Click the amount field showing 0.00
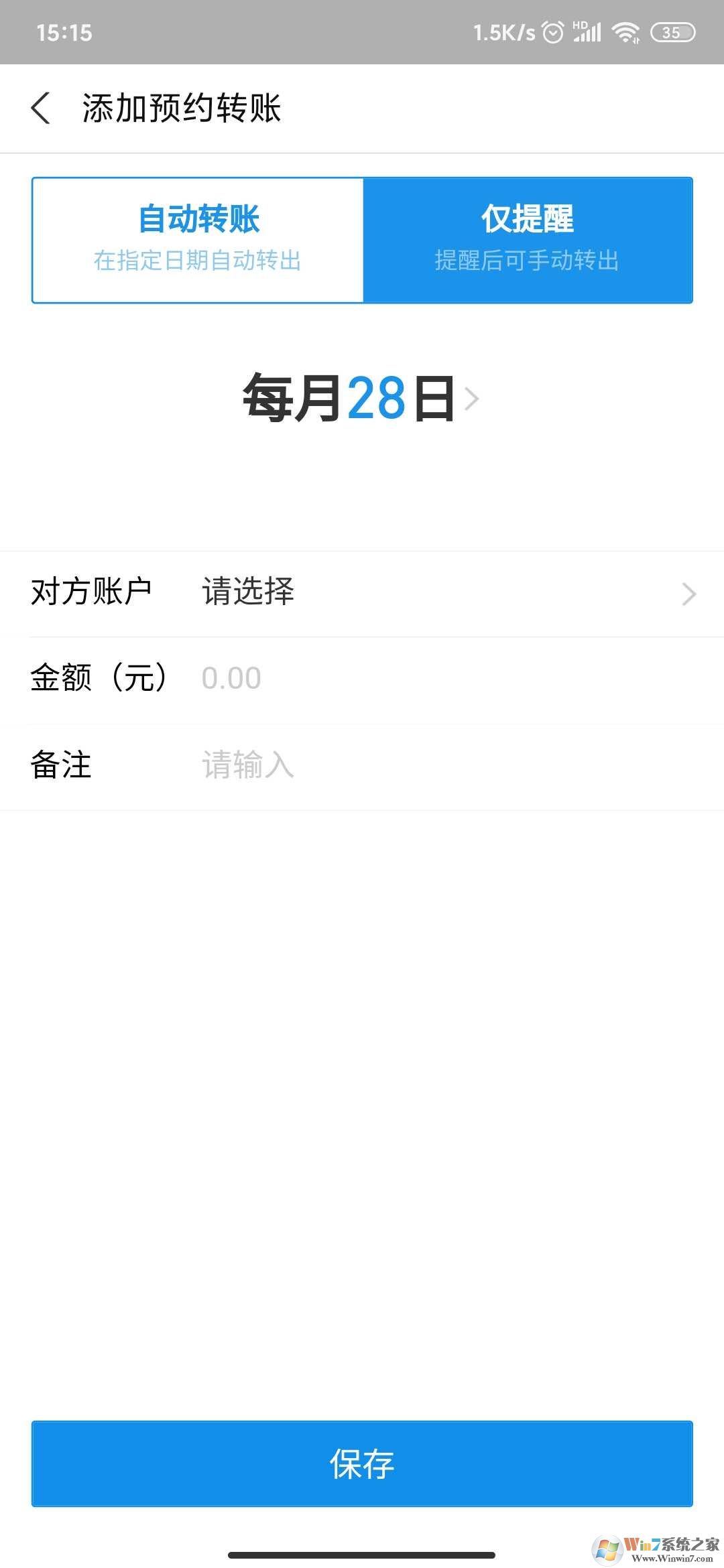Viewport: 724px width, 1568px height. 231,678
